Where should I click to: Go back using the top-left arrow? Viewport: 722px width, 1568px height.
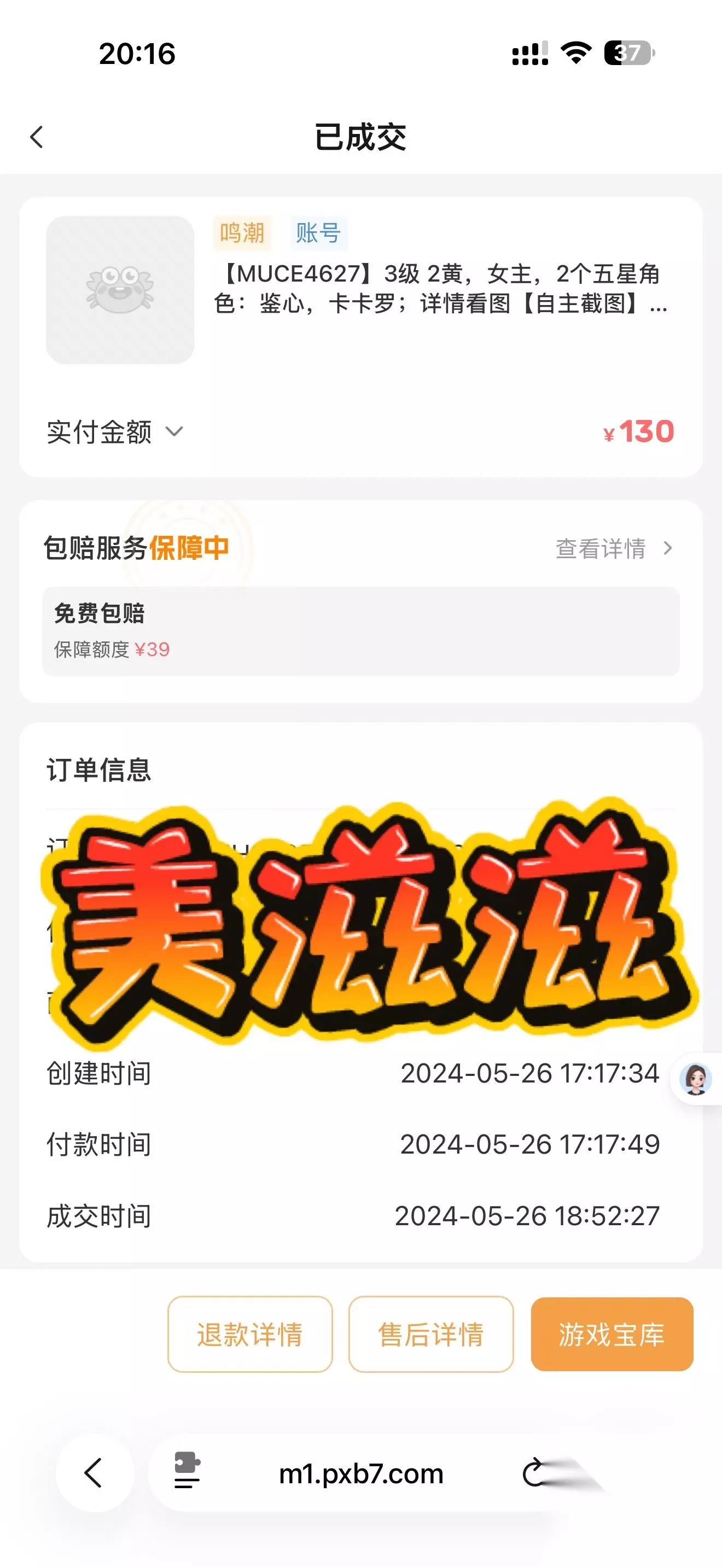point(37,137)
